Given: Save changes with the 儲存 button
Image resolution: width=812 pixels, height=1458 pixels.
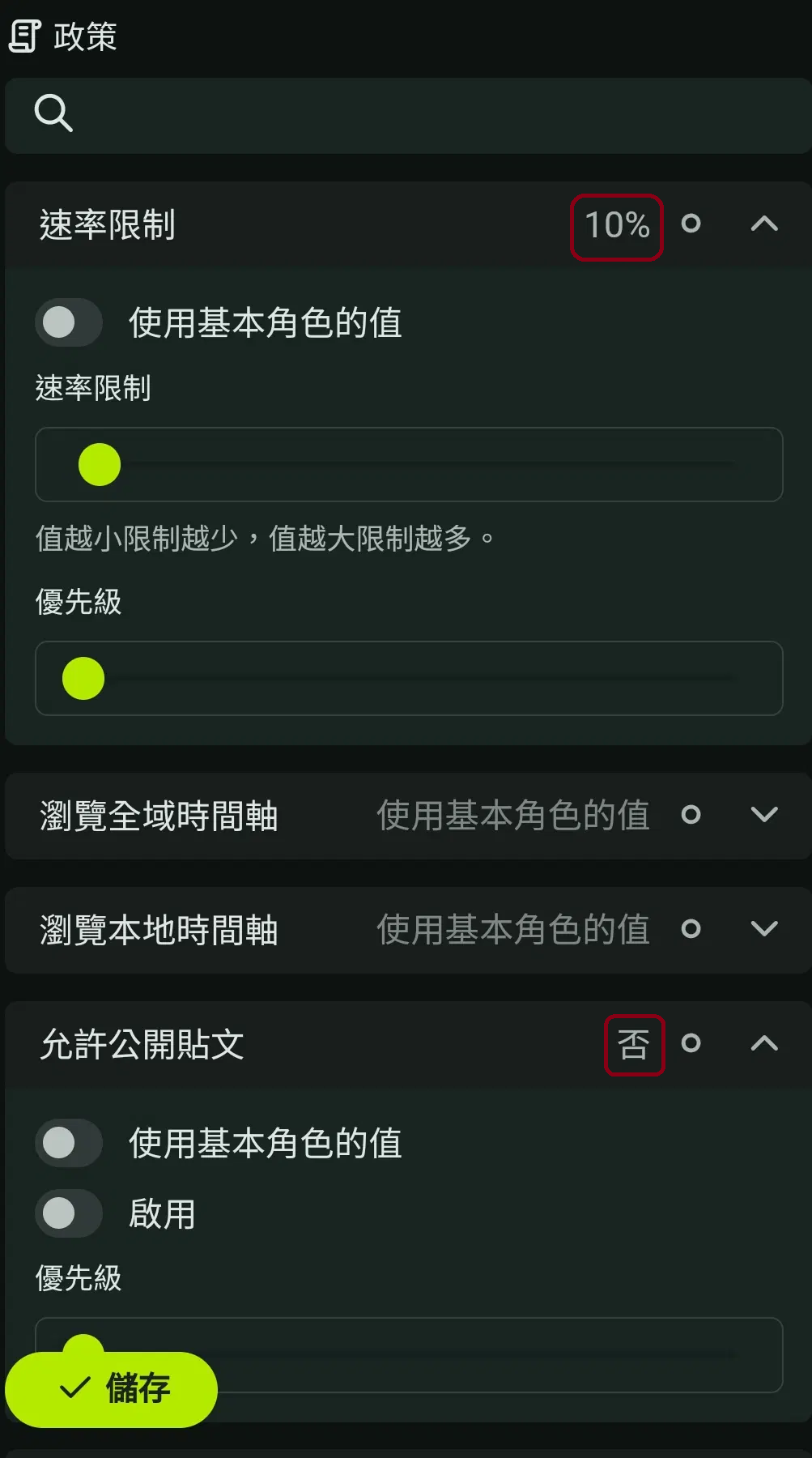Looking at the screenshot, I should [x=112, y=1388].
